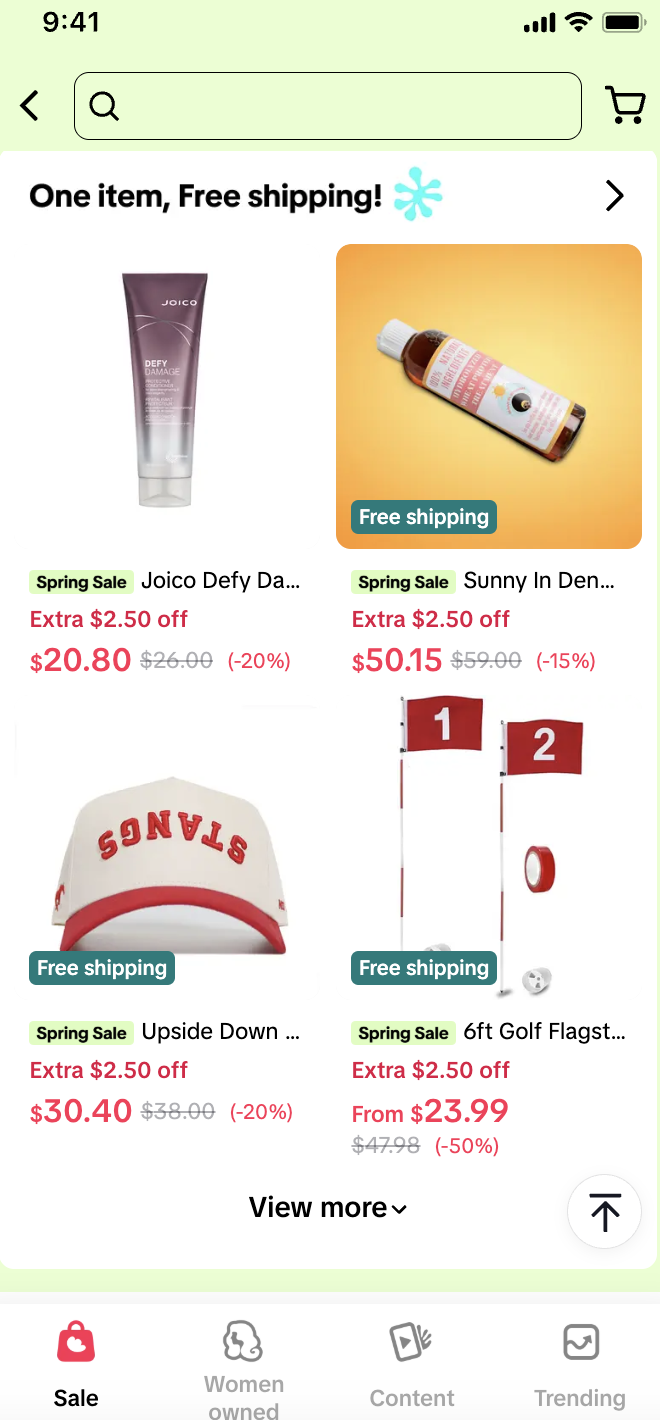Open the shopping cart

(625, 105)
